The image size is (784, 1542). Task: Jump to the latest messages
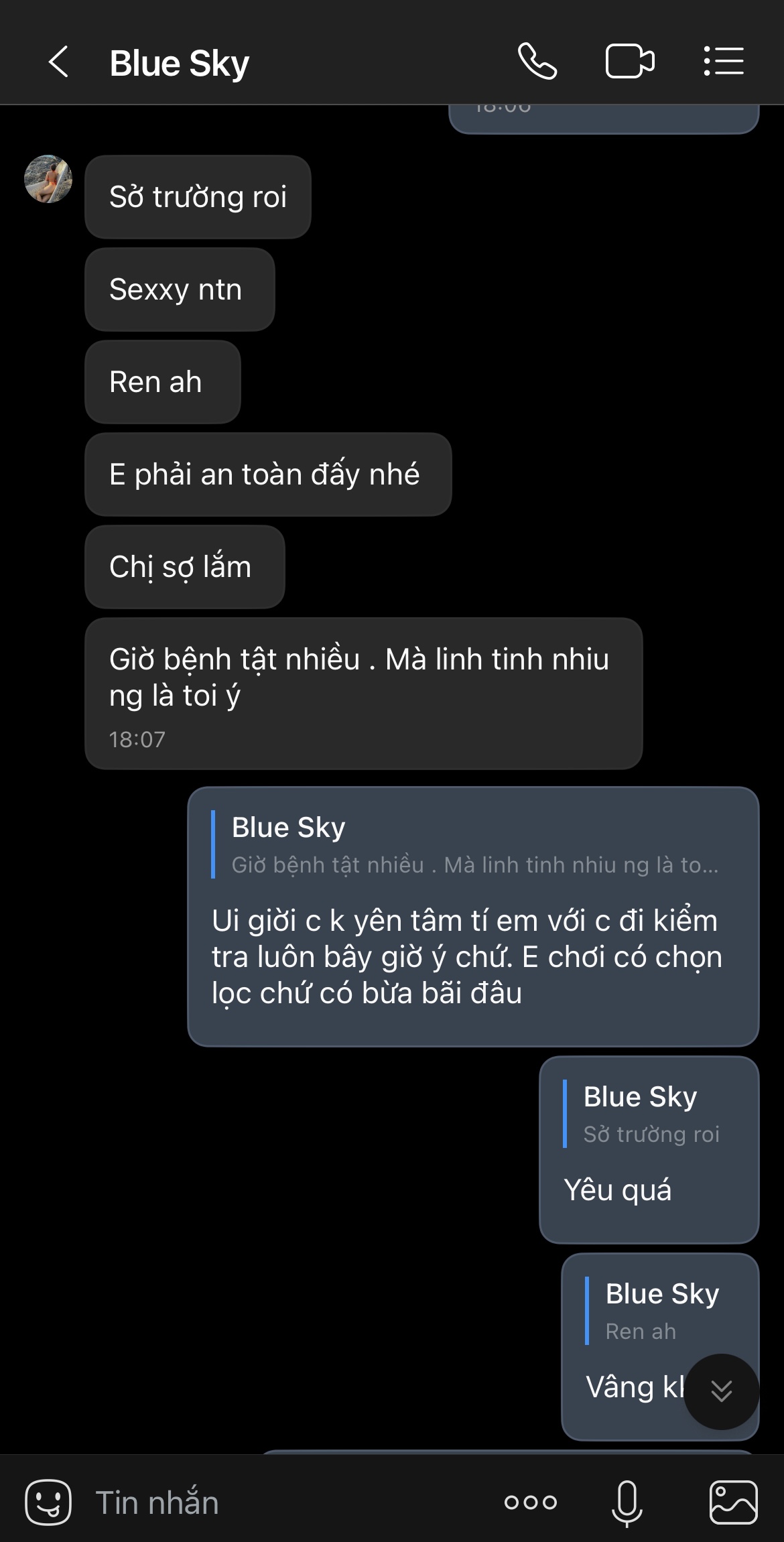(721, 1392)
